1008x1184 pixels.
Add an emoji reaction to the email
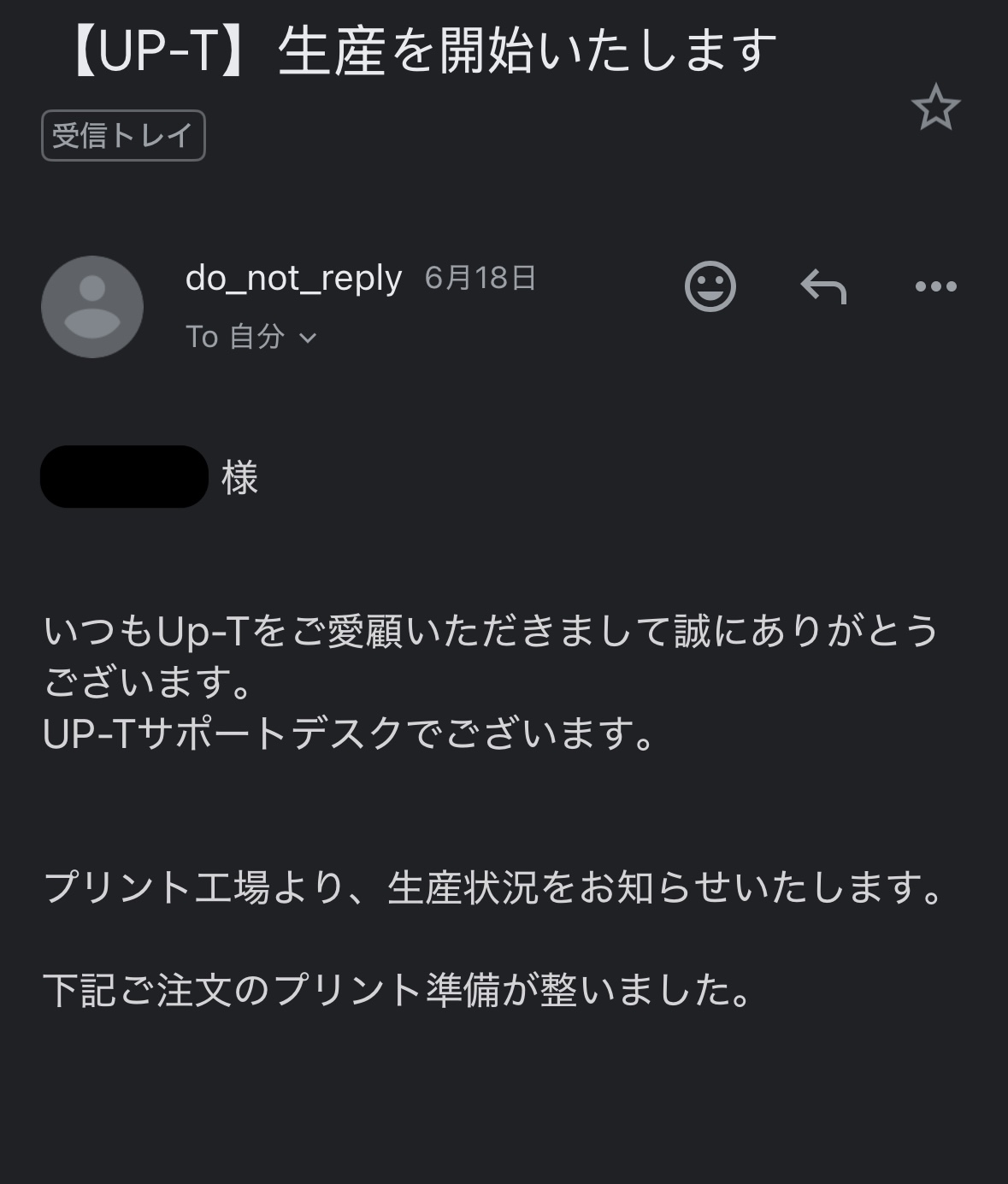click(710, 286)
